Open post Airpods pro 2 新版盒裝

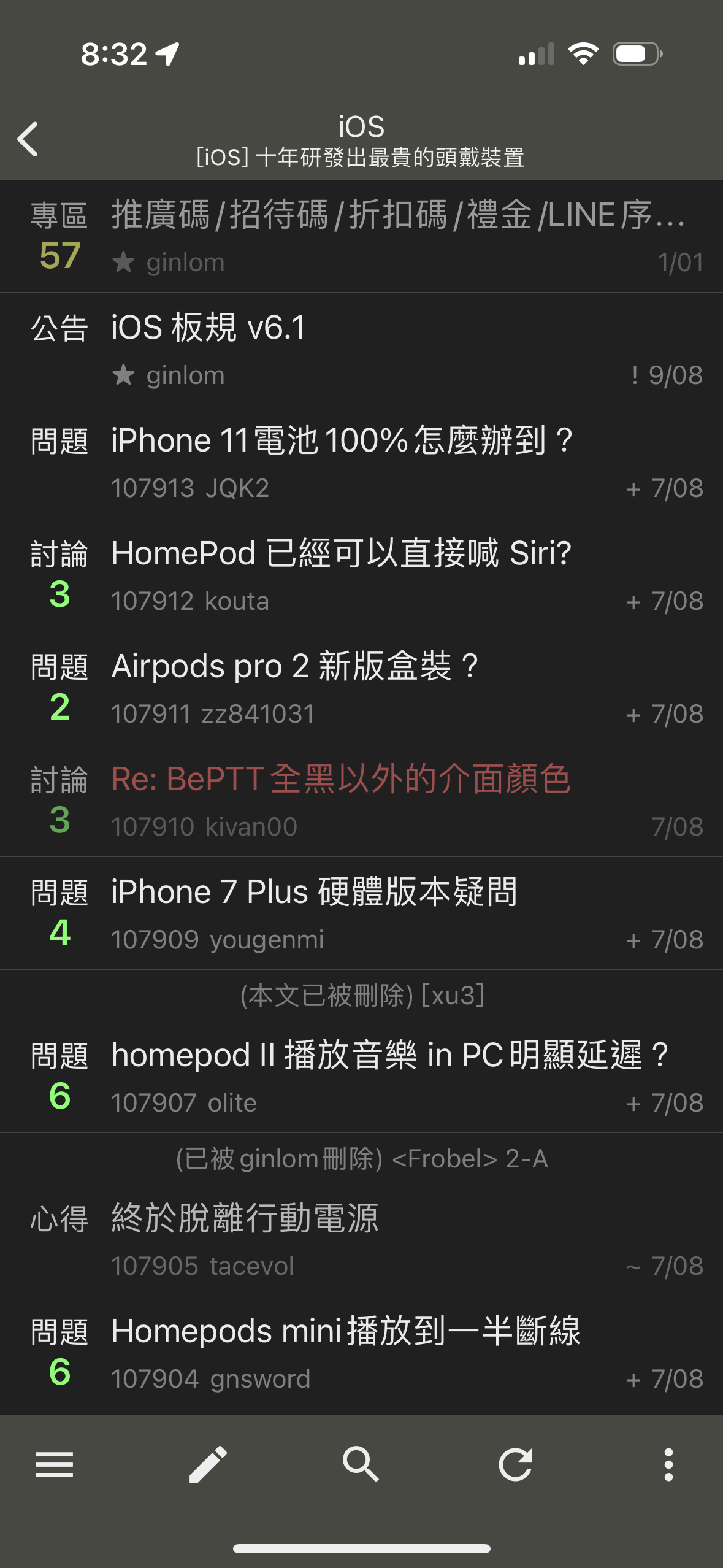pos(361,688)
